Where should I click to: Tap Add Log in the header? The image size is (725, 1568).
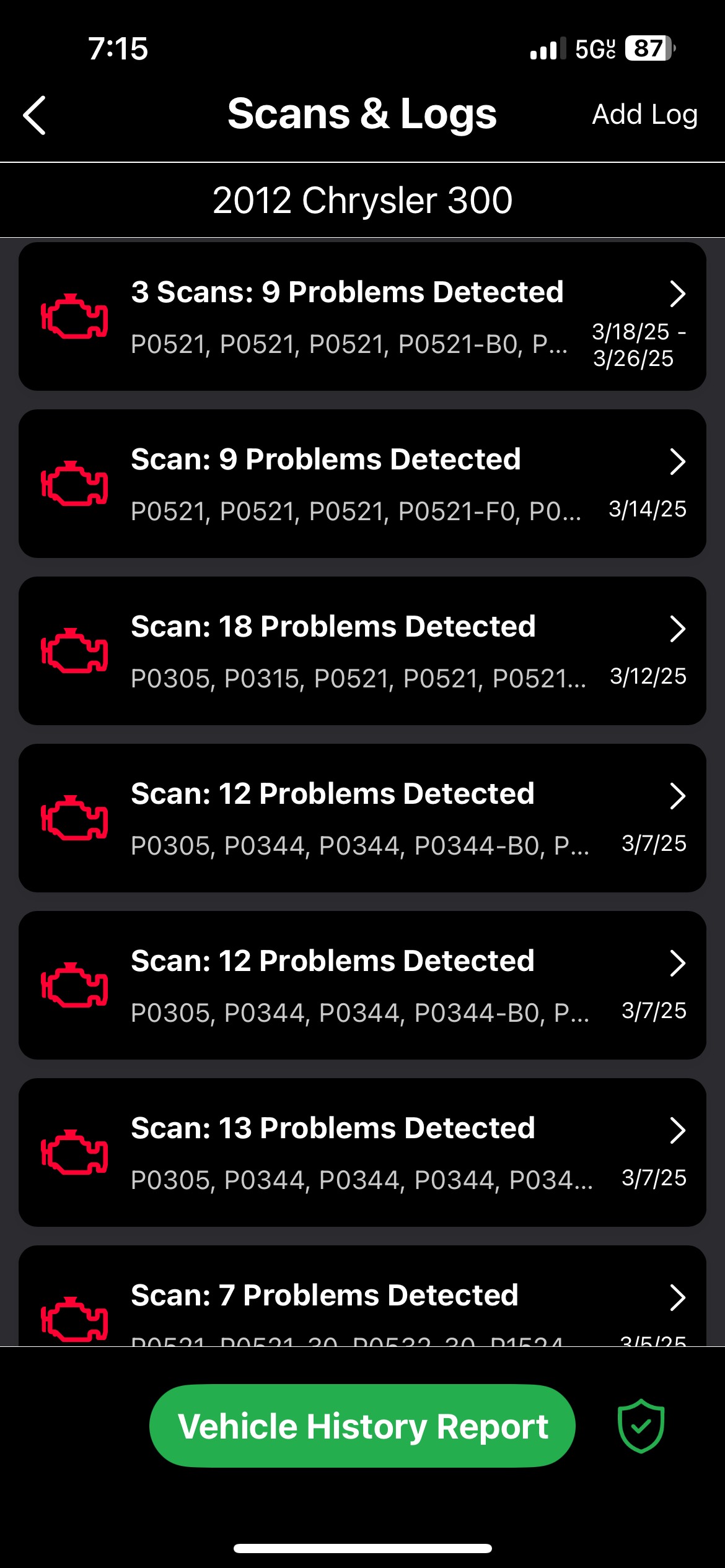click(644, 115)
